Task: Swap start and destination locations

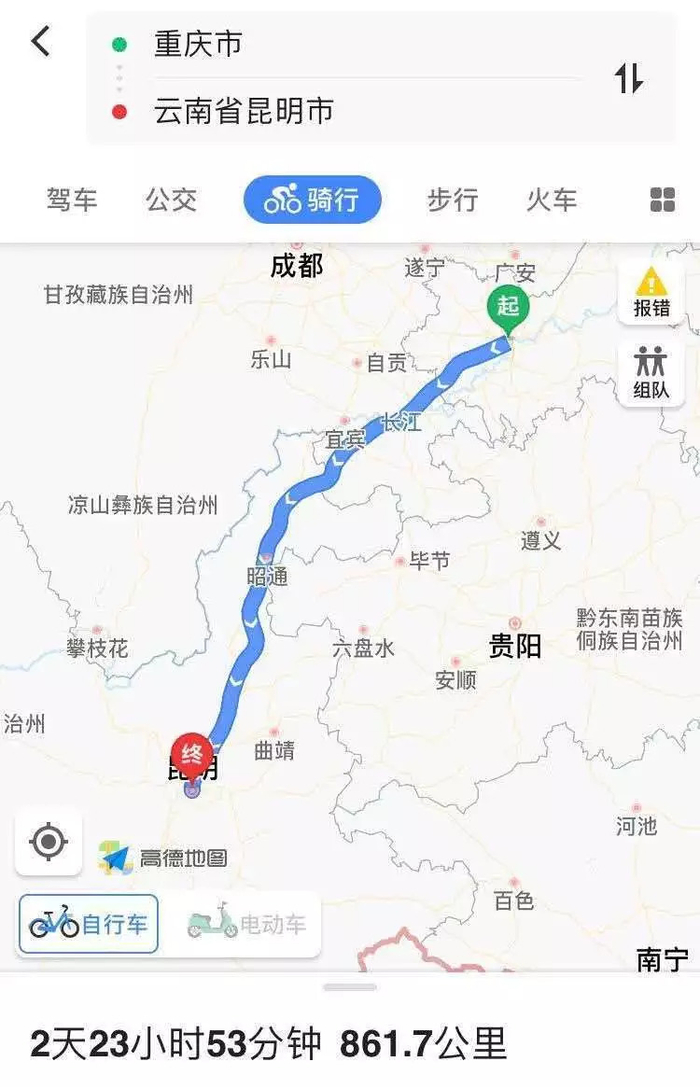Action: [629, 78]
